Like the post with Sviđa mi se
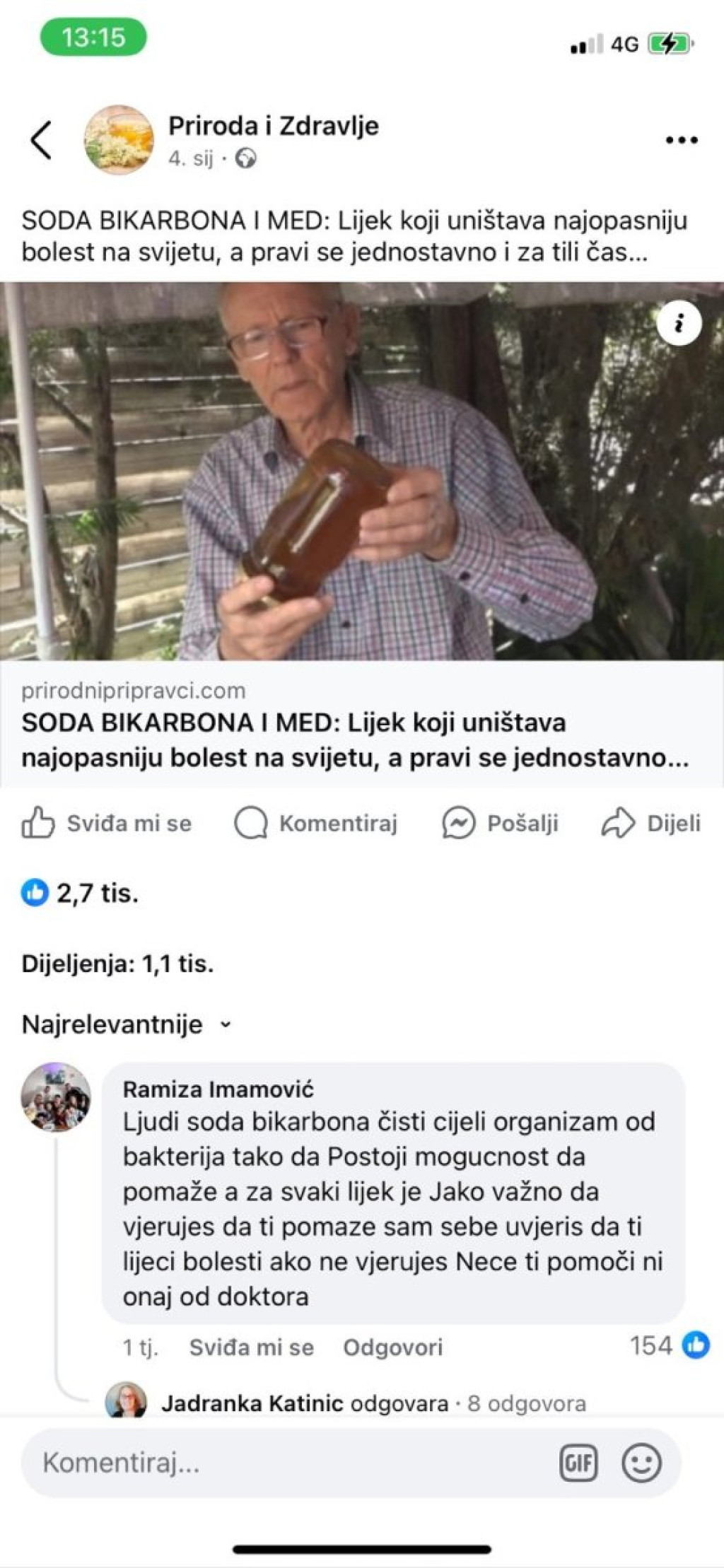 point(107,823)
